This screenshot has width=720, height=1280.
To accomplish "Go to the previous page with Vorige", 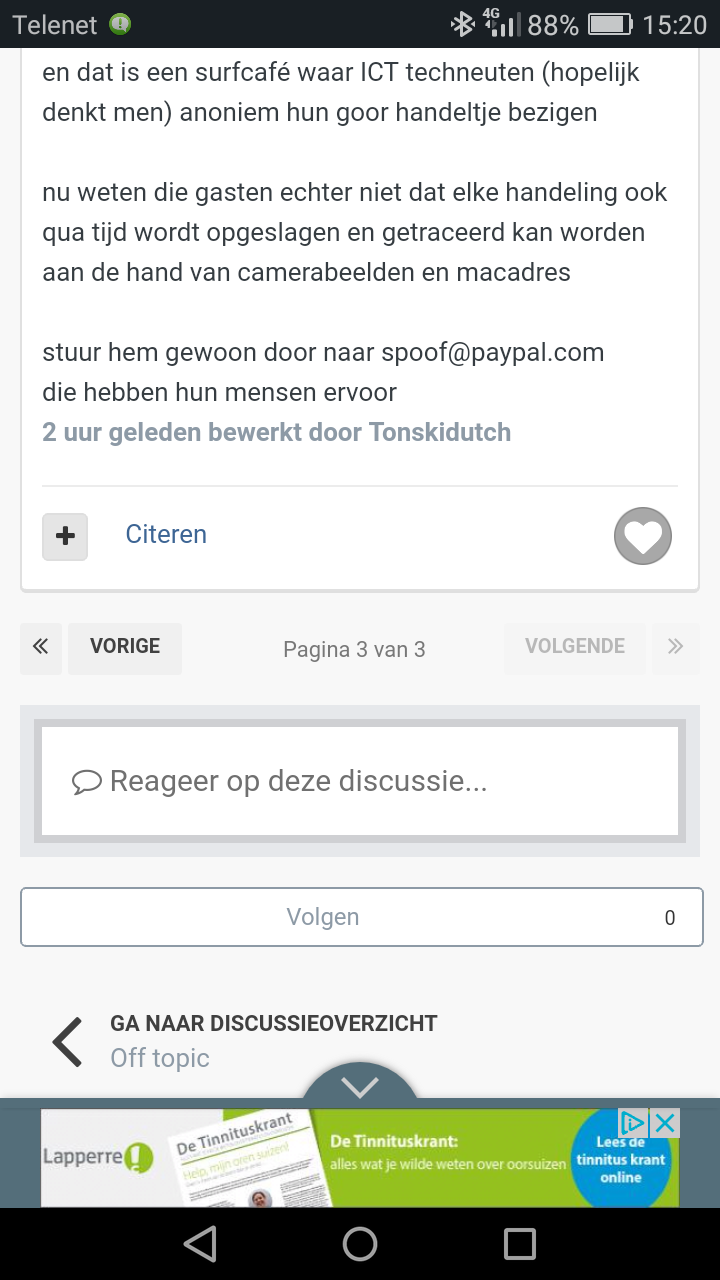I will coord(125,647).
